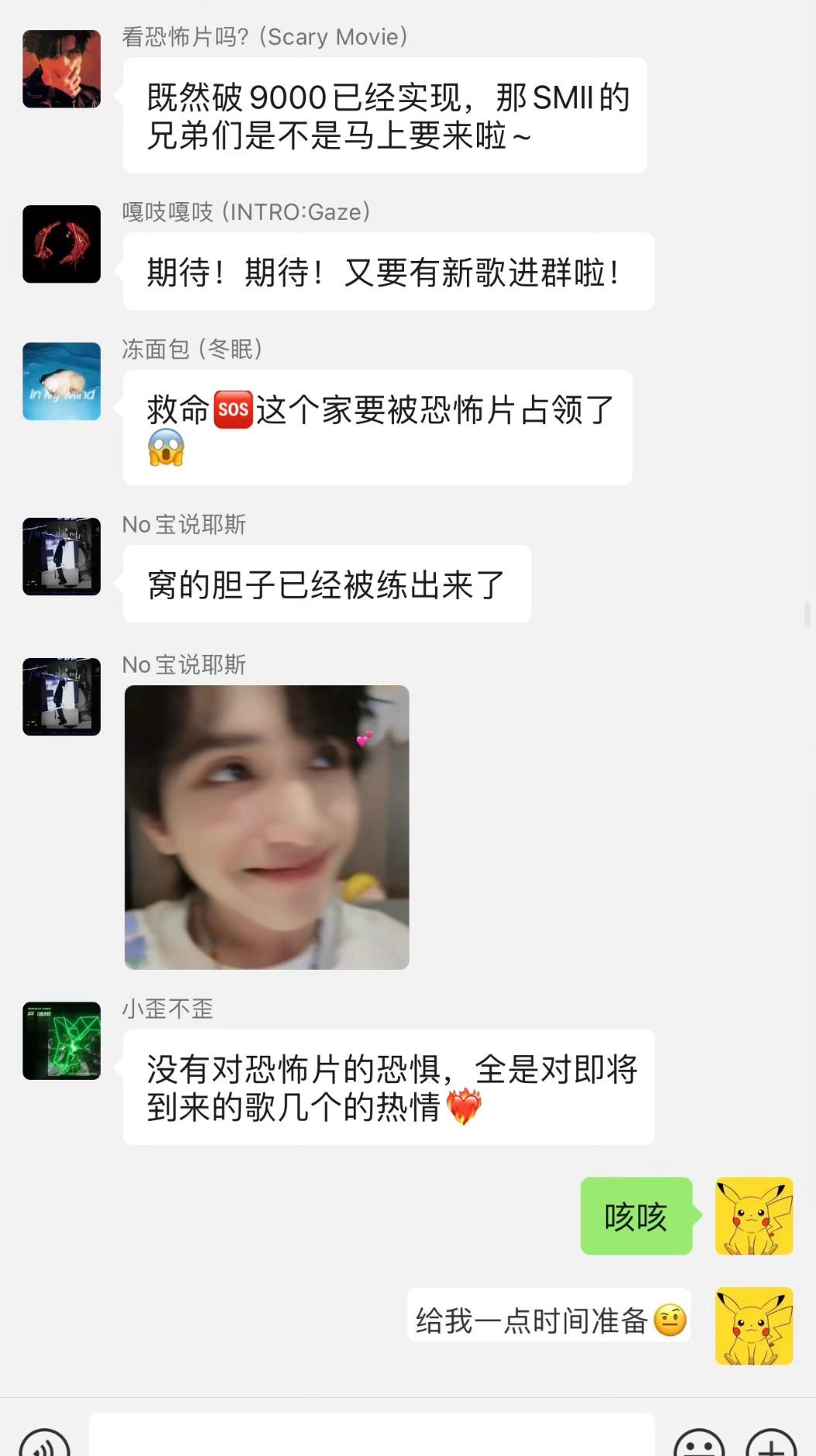View the photo sent by No宝说耶斯
This screenshot has height=1456, width=816.
266,827
